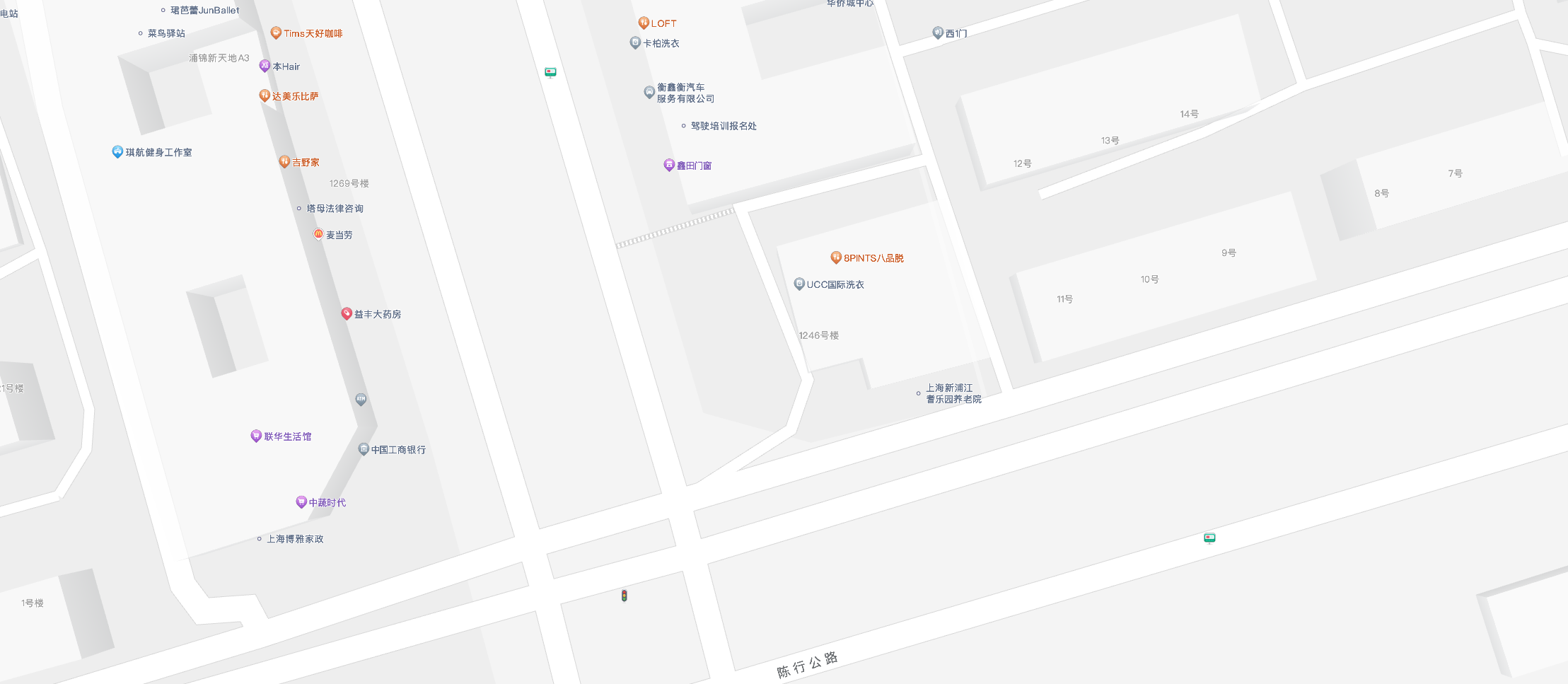Tap the 益丰大药房 pharmacy pin
The image size is (1568, 684).
(347, 313)
